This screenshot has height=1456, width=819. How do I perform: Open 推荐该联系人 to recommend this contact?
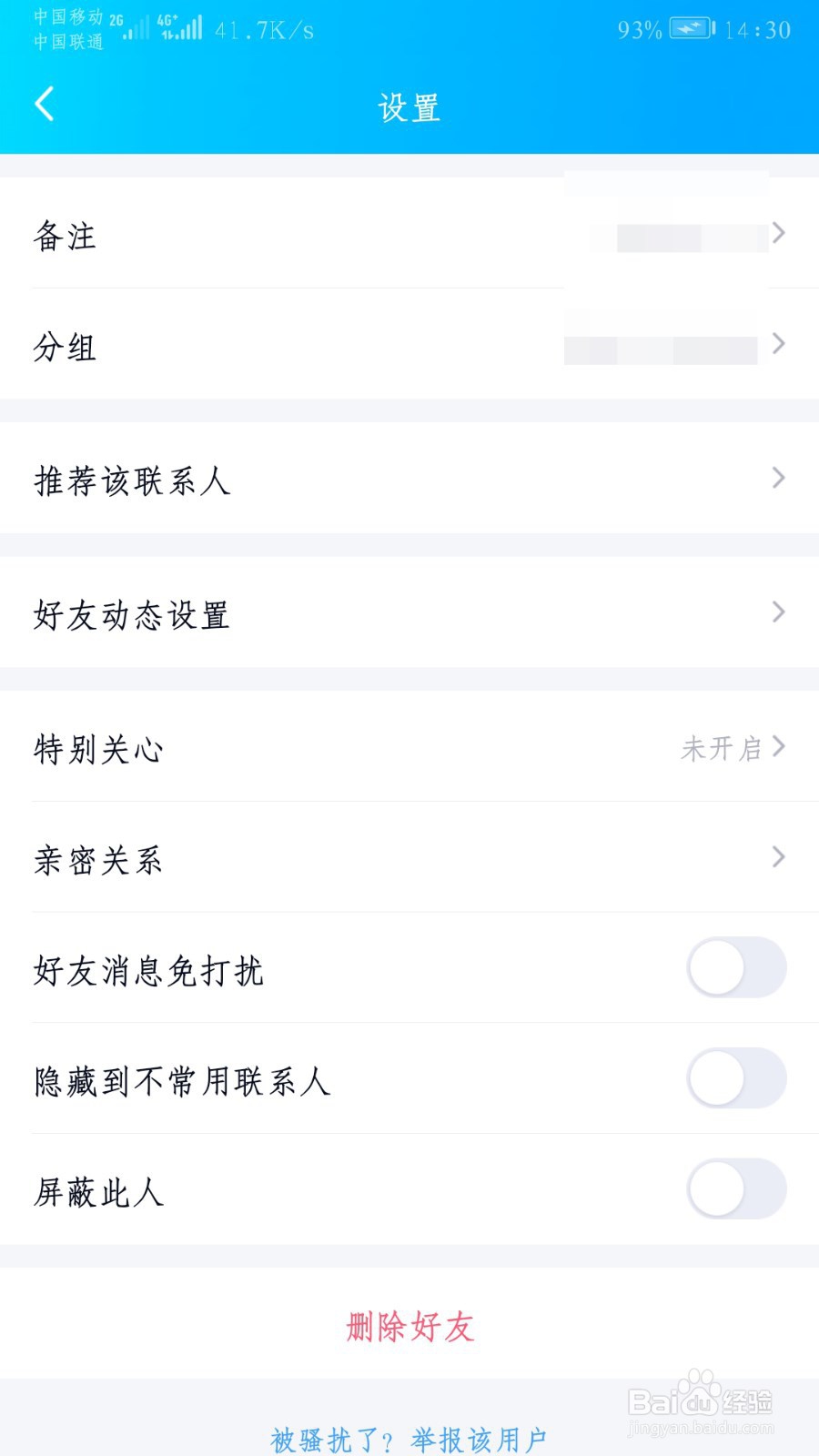point(409,480)
